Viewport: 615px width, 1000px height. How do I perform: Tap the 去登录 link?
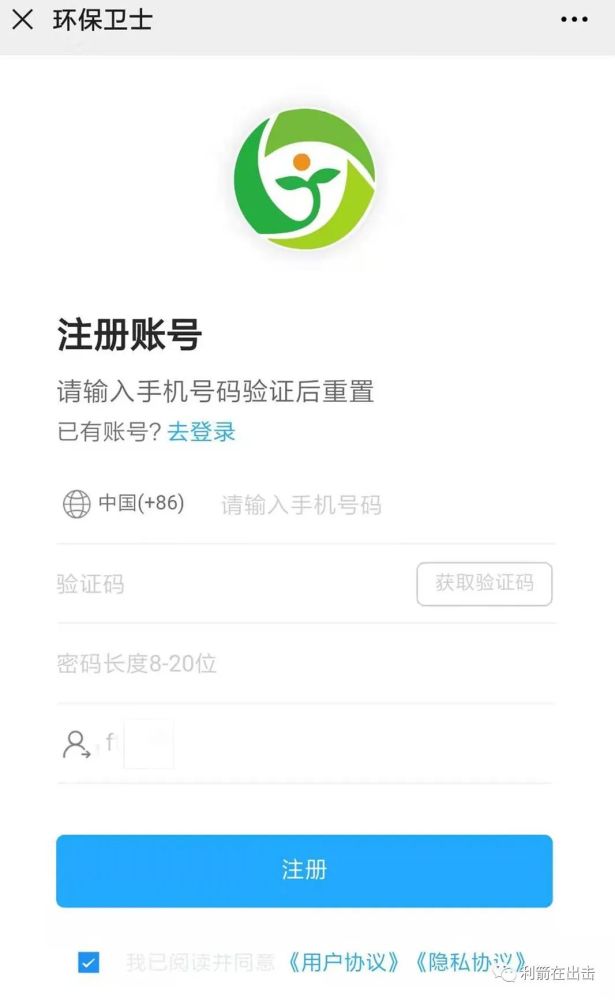pyautogui.click(x=201, y=432)
